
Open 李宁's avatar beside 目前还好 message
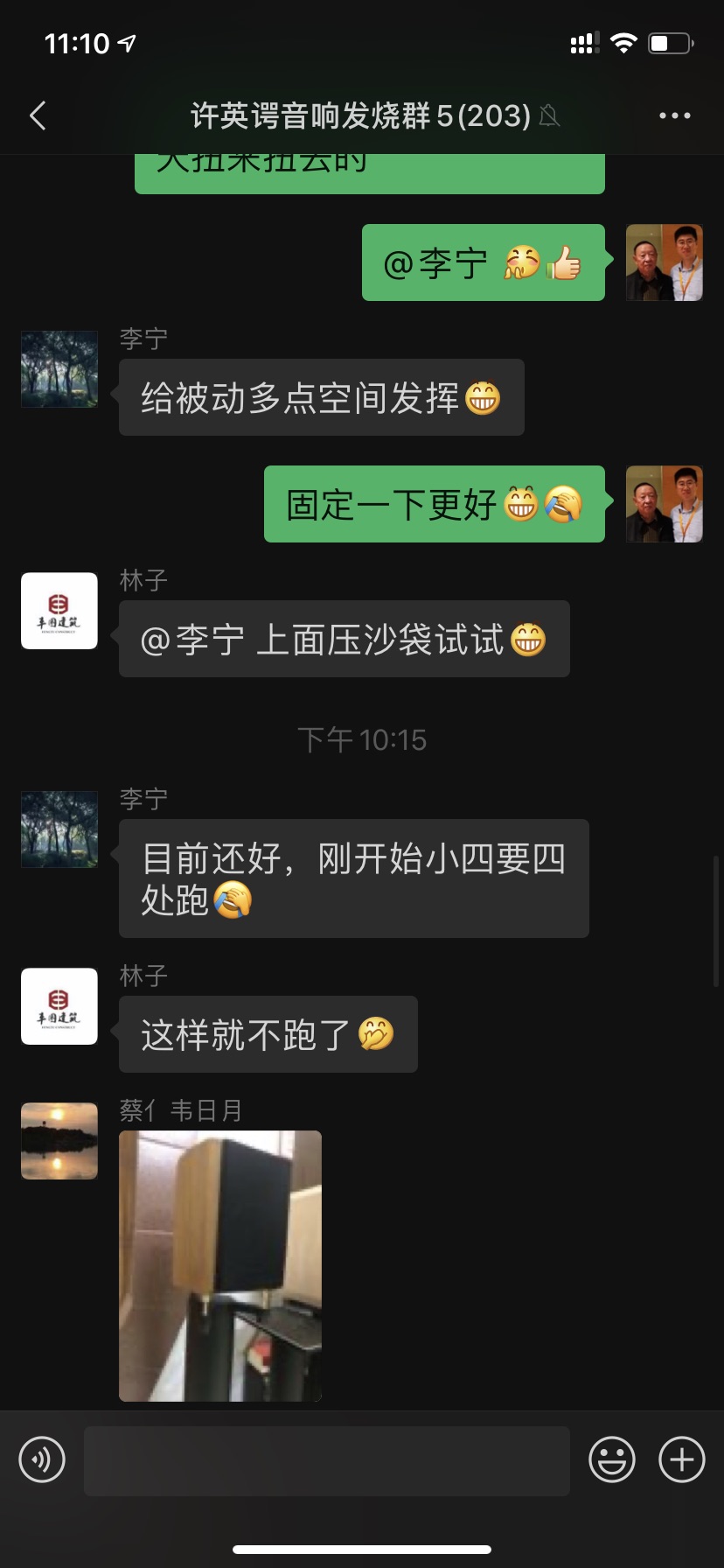click(x=59, y=829)
